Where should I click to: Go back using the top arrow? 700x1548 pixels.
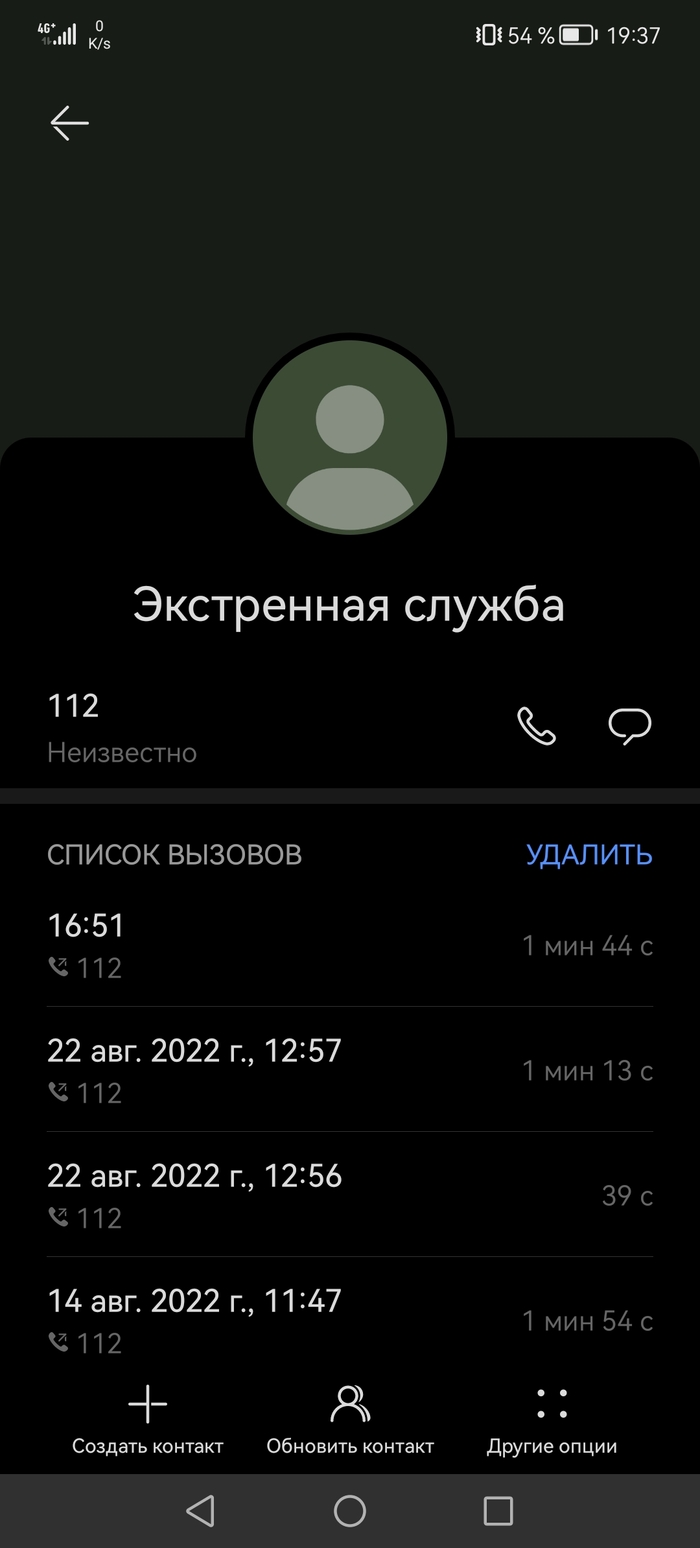point(69,123)
